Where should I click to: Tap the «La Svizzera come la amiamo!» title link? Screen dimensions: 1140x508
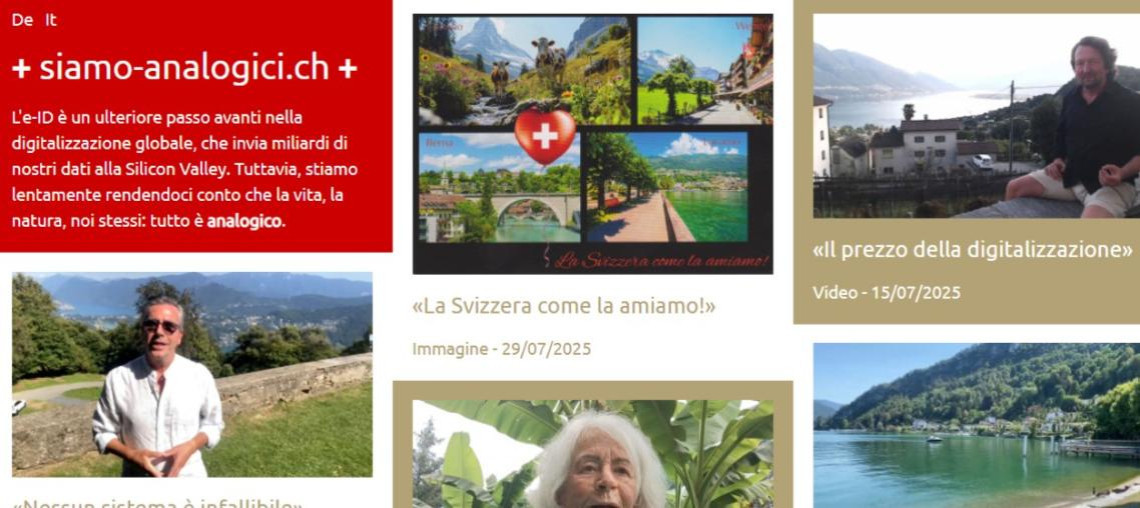click(x=564, y=306)
